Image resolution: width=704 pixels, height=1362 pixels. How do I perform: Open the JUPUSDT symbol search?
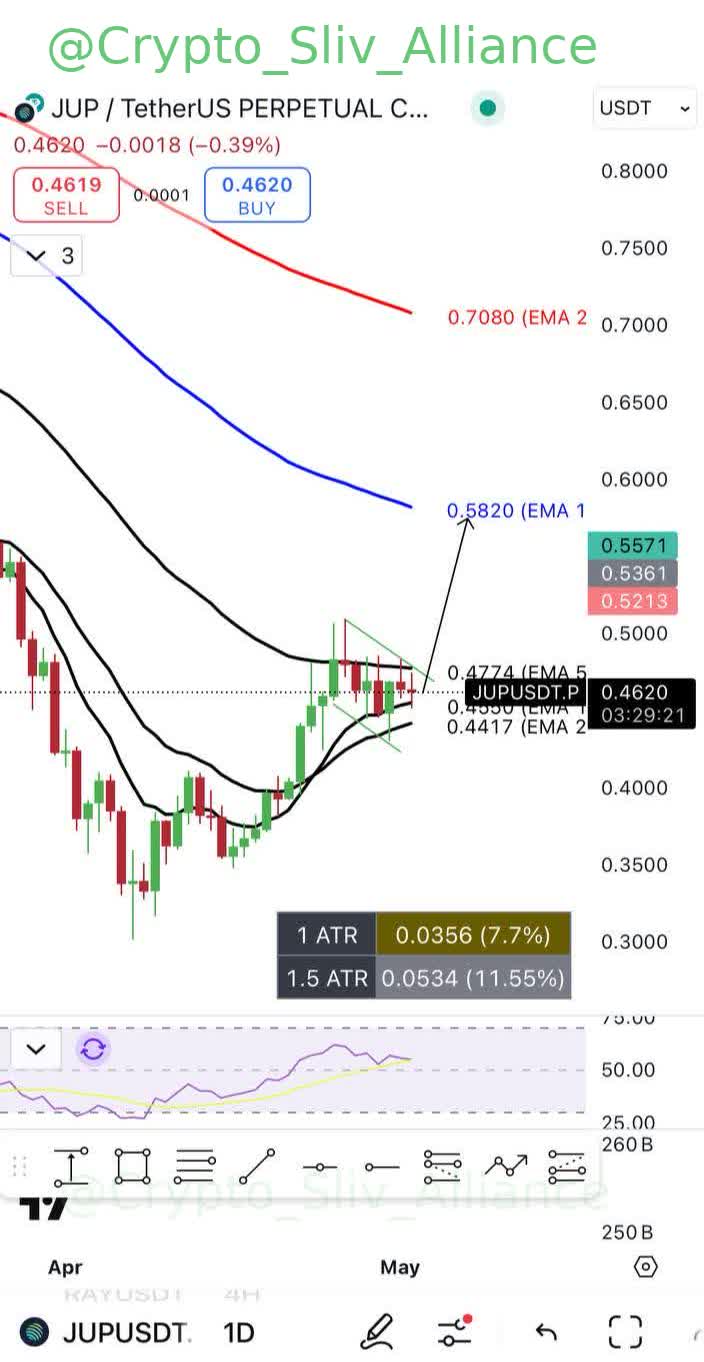[105, 1332]
